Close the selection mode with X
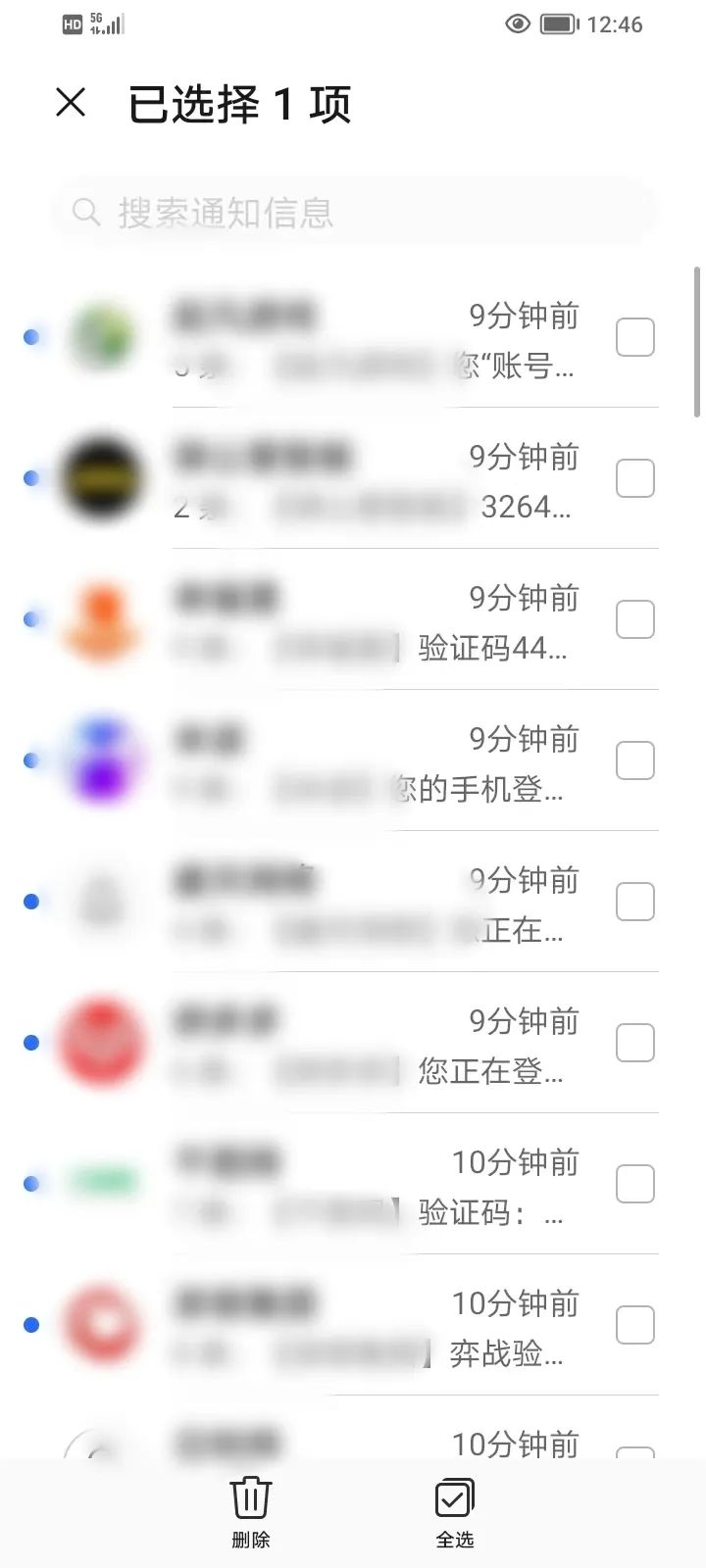The width and height of the screenshot is (706, 1568). (71, 103)
